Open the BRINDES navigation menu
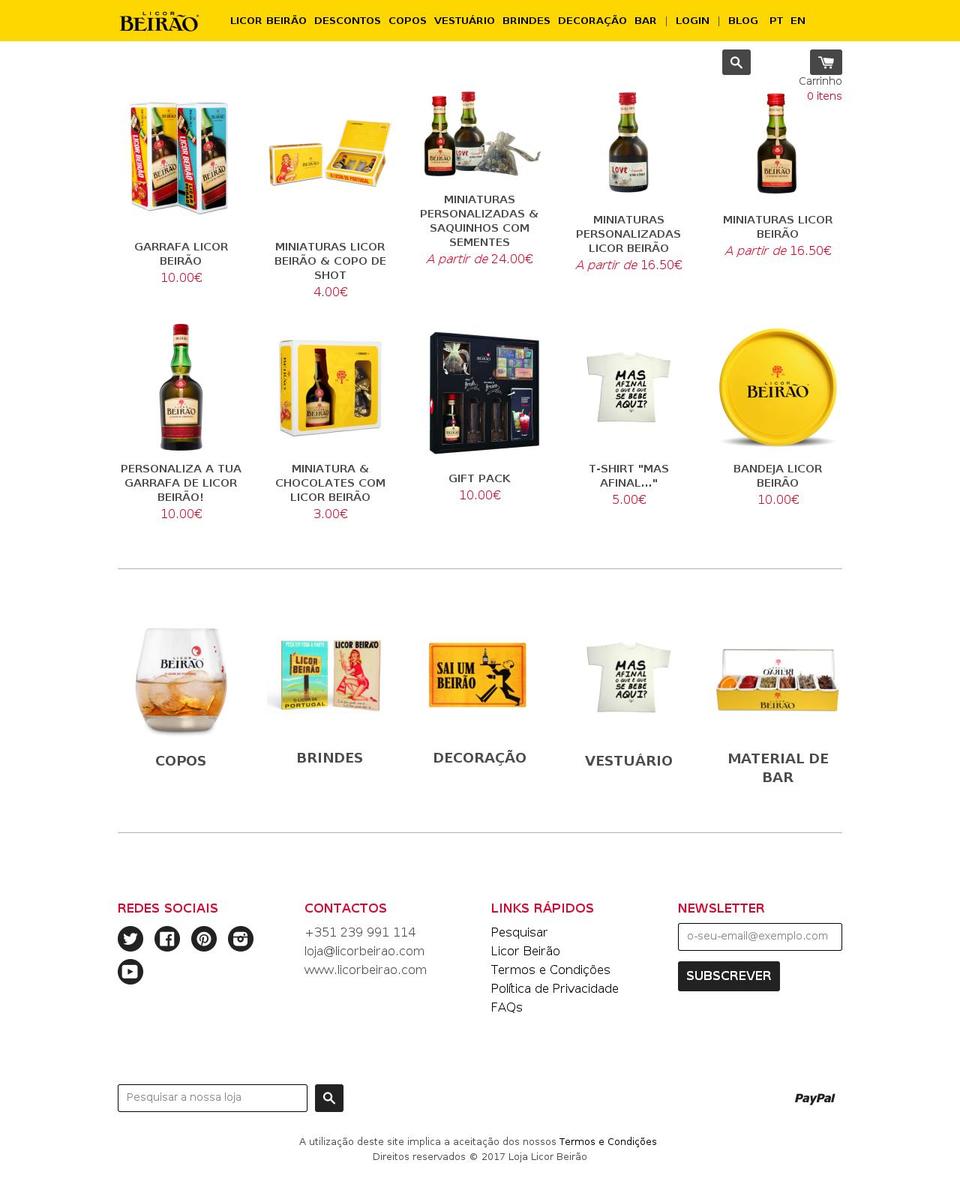This screenshot has width=960, height=1187. [526, 20]
